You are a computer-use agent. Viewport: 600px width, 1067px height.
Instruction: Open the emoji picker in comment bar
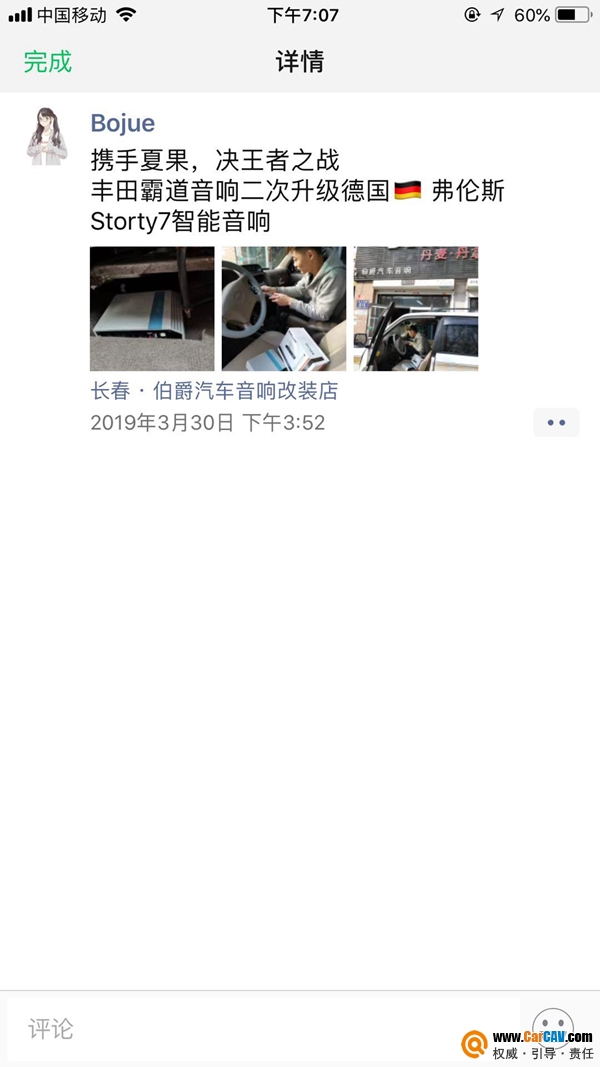(552, 1028)
